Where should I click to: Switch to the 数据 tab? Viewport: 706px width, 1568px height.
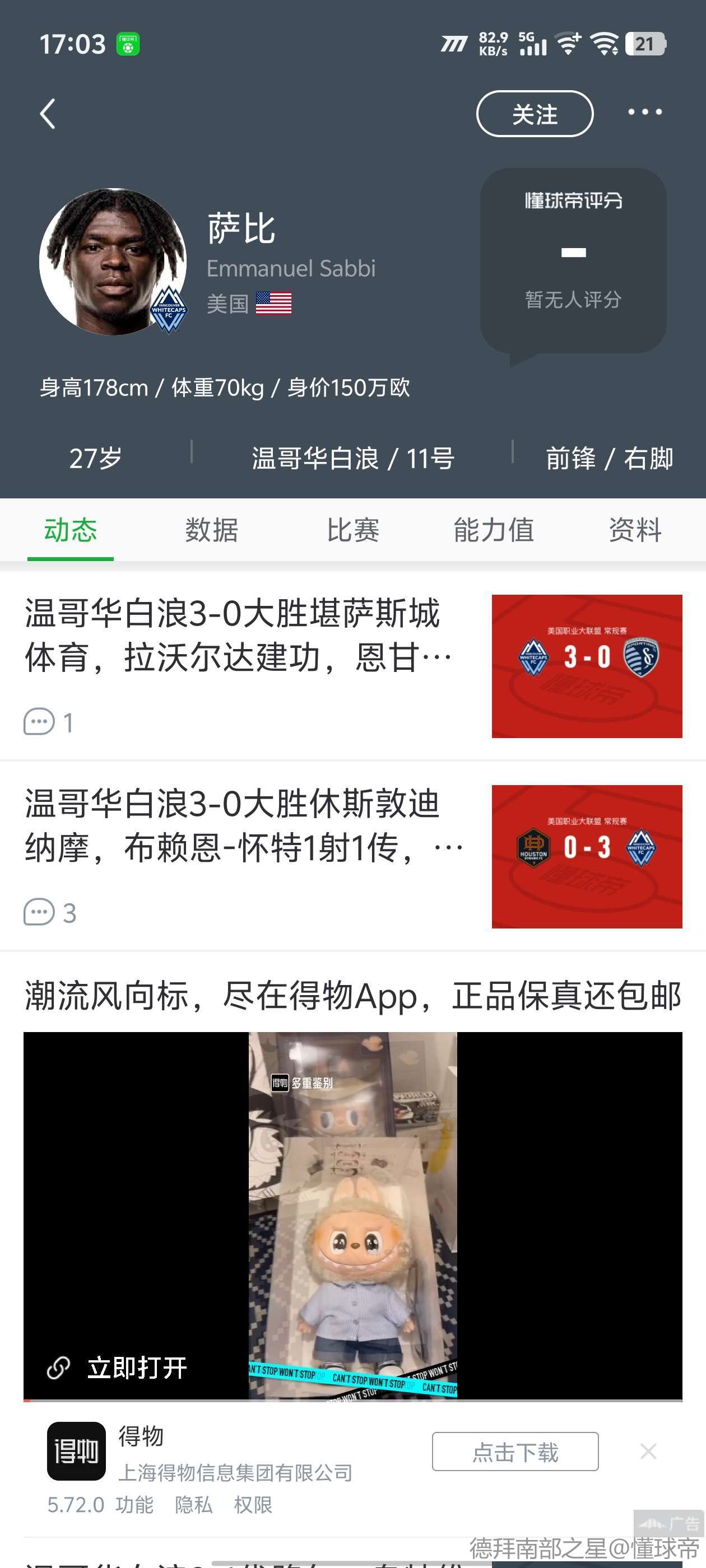(x=211, y=530)
